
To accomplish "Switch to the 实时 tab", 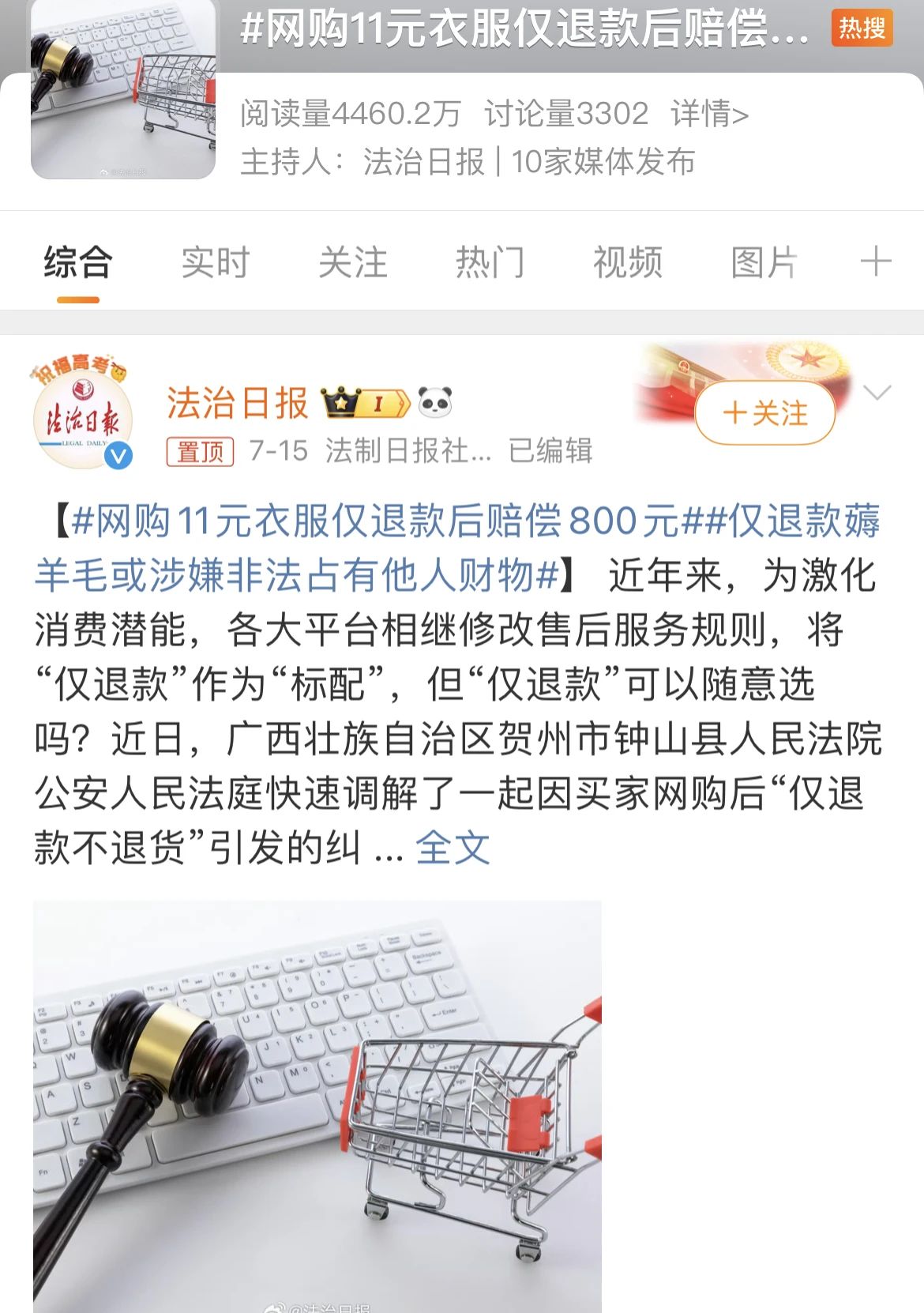I will (x=215, y=262).
